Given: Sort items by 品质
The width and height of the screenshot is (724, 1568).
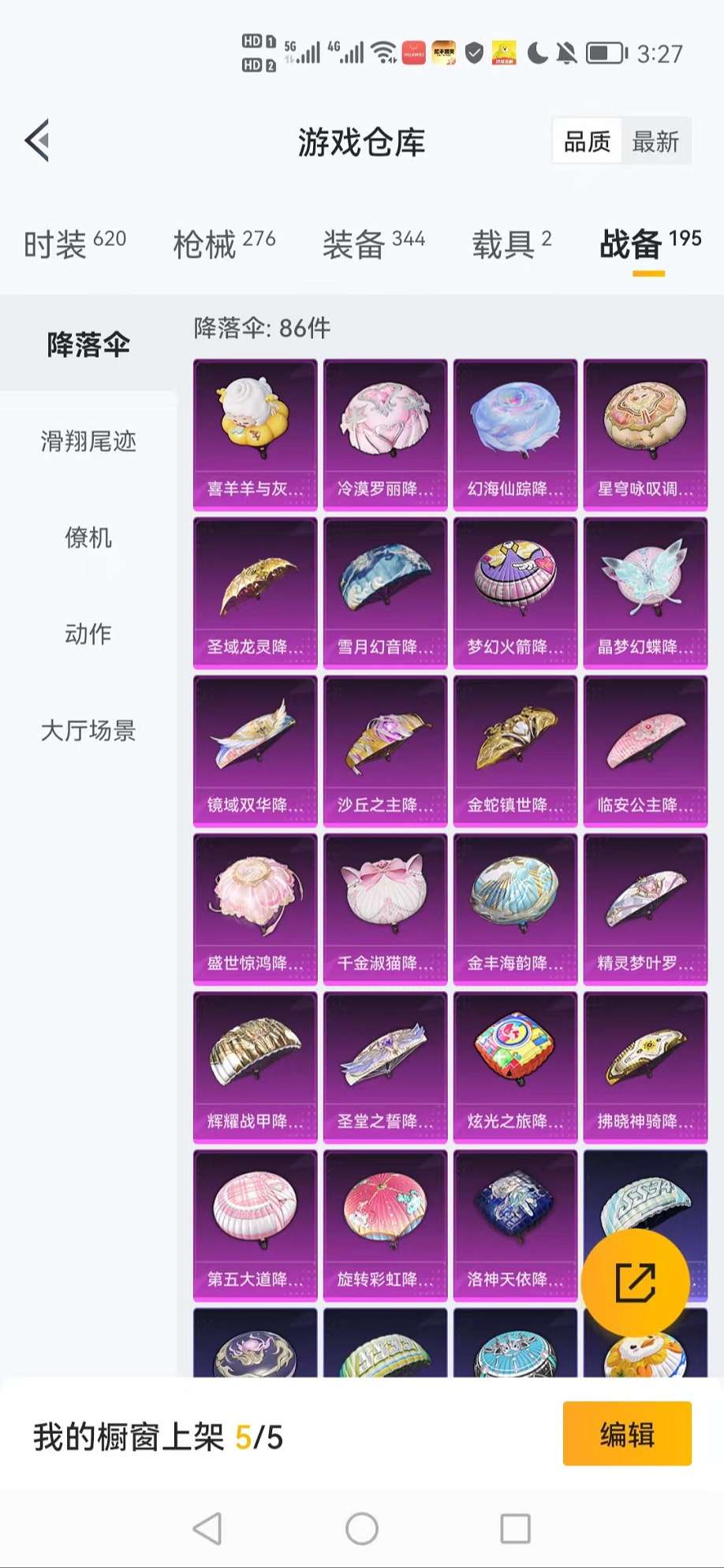Looking at the screenshot, I should [588, 142].
